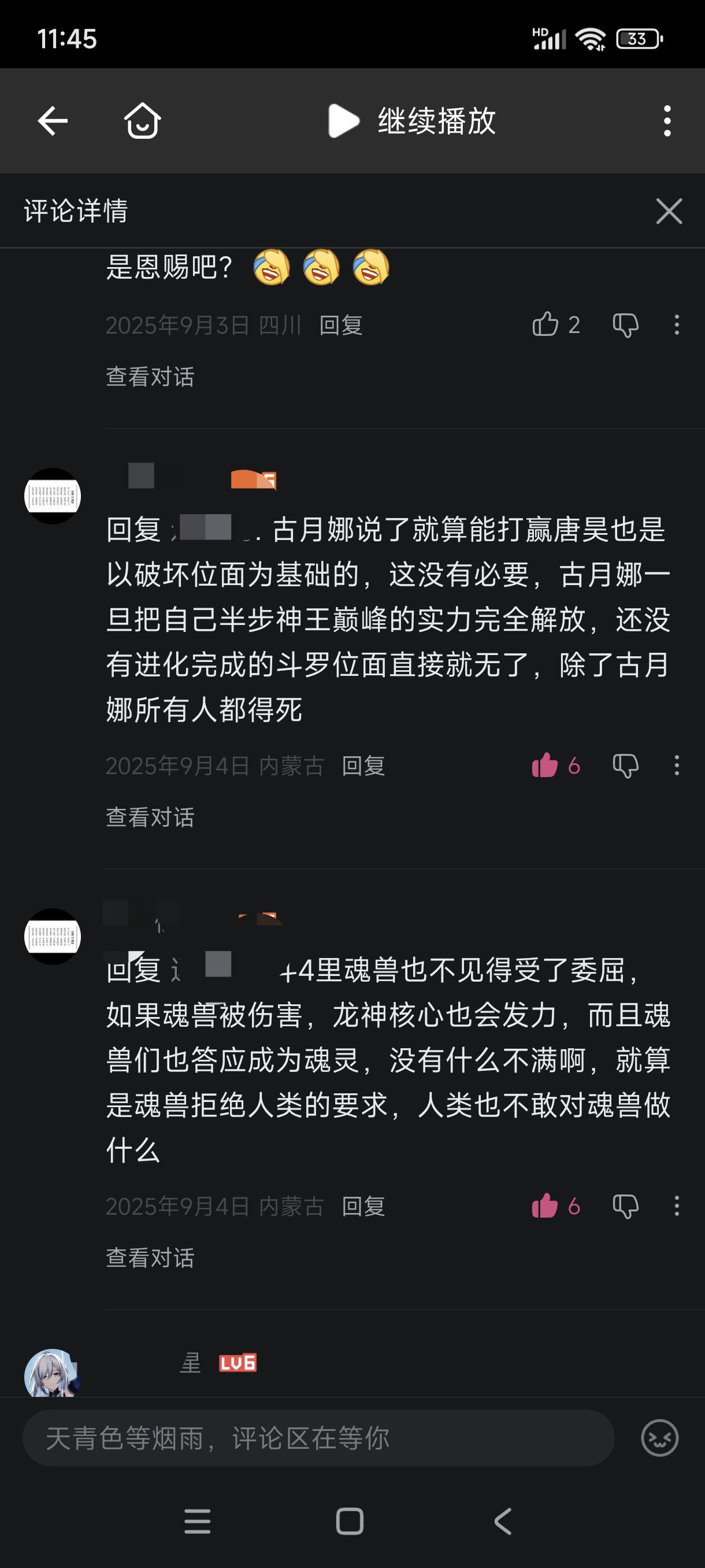This screenshot has width=705, height=1568.
Task: Tap 继续播放 to resume the video
Action: pos(413,120)
